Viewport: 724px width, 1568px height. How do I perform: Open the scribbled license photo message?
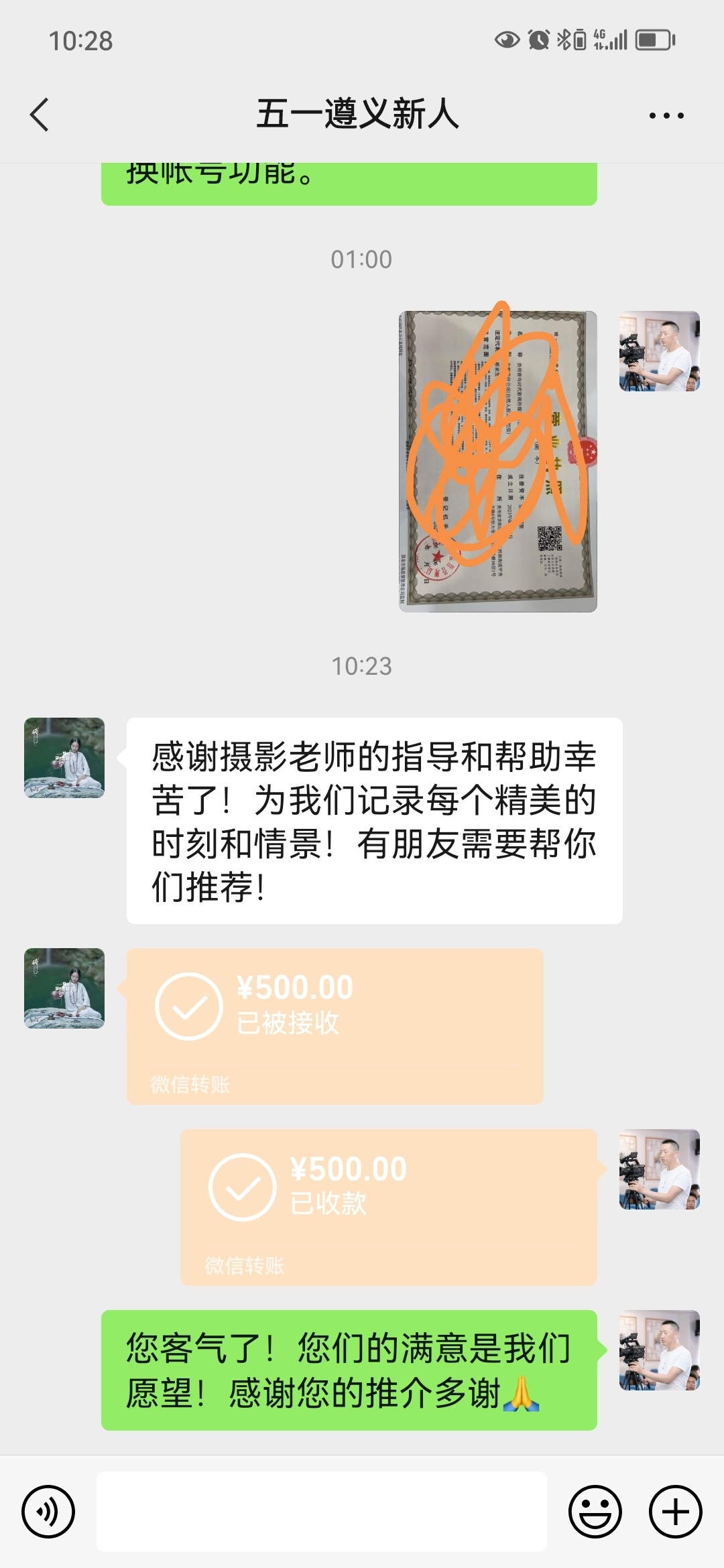tap(497, 461)
